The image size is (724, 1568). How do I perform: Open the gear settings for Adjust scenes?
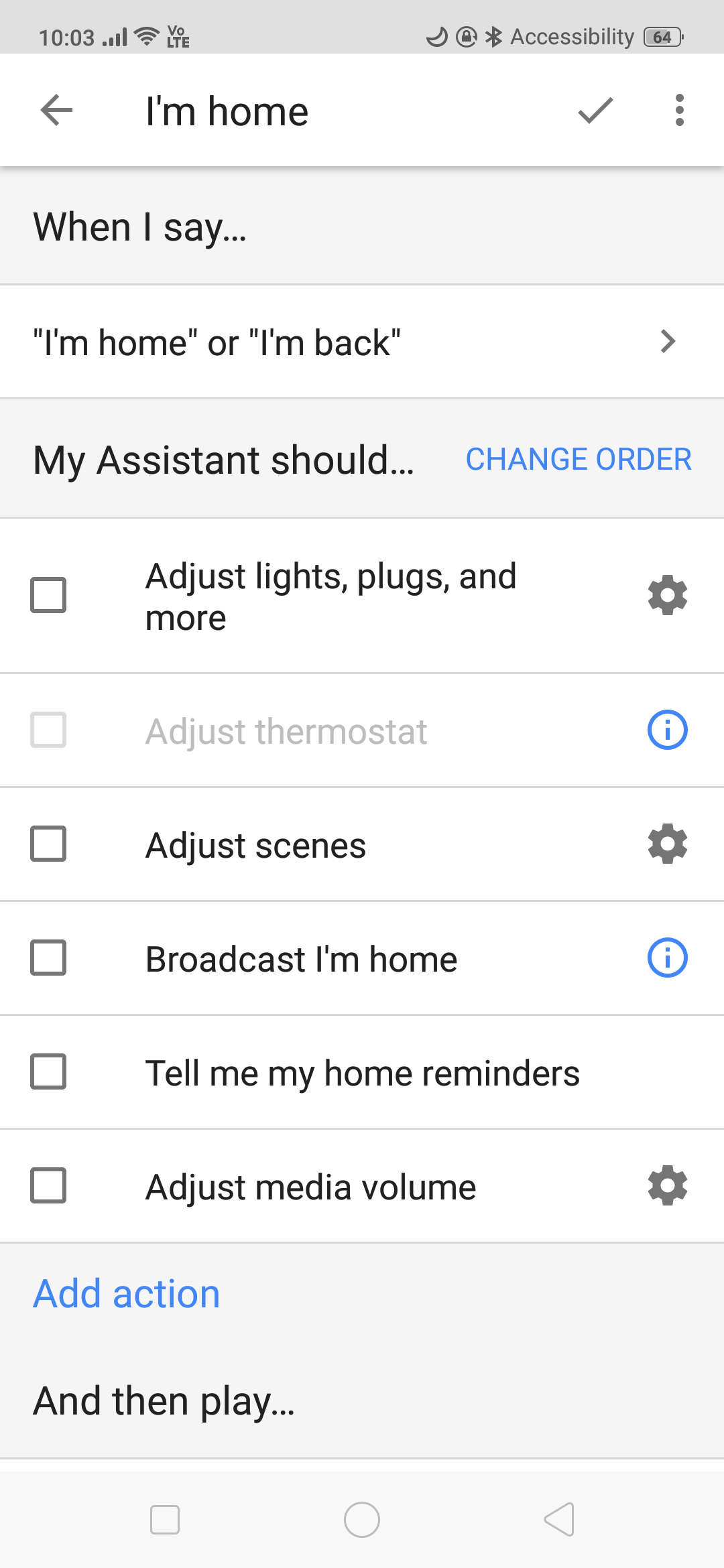pyautogui.click(x=668, y=844)
